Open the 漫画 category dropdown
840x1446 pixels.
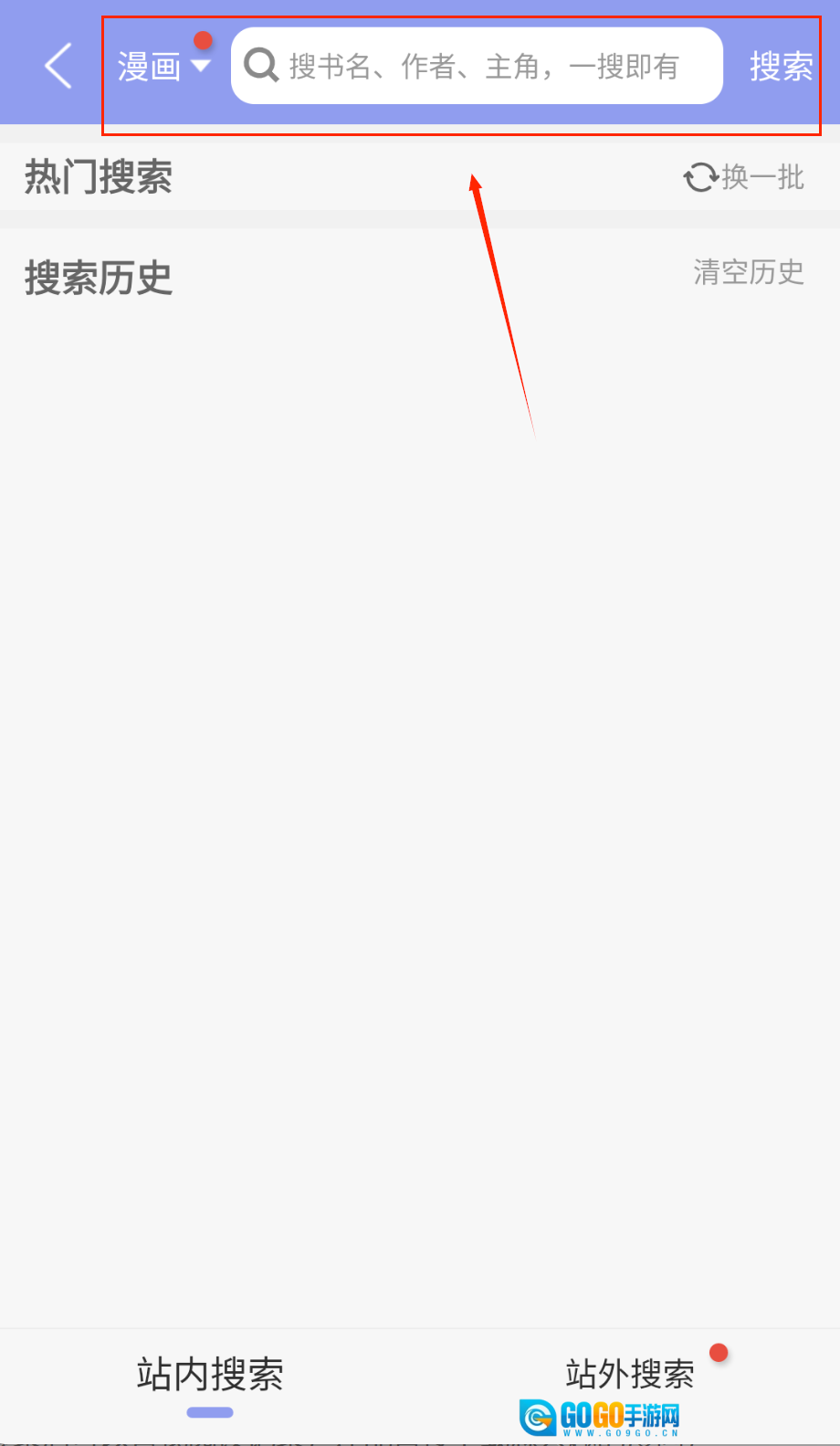point(163,66)
